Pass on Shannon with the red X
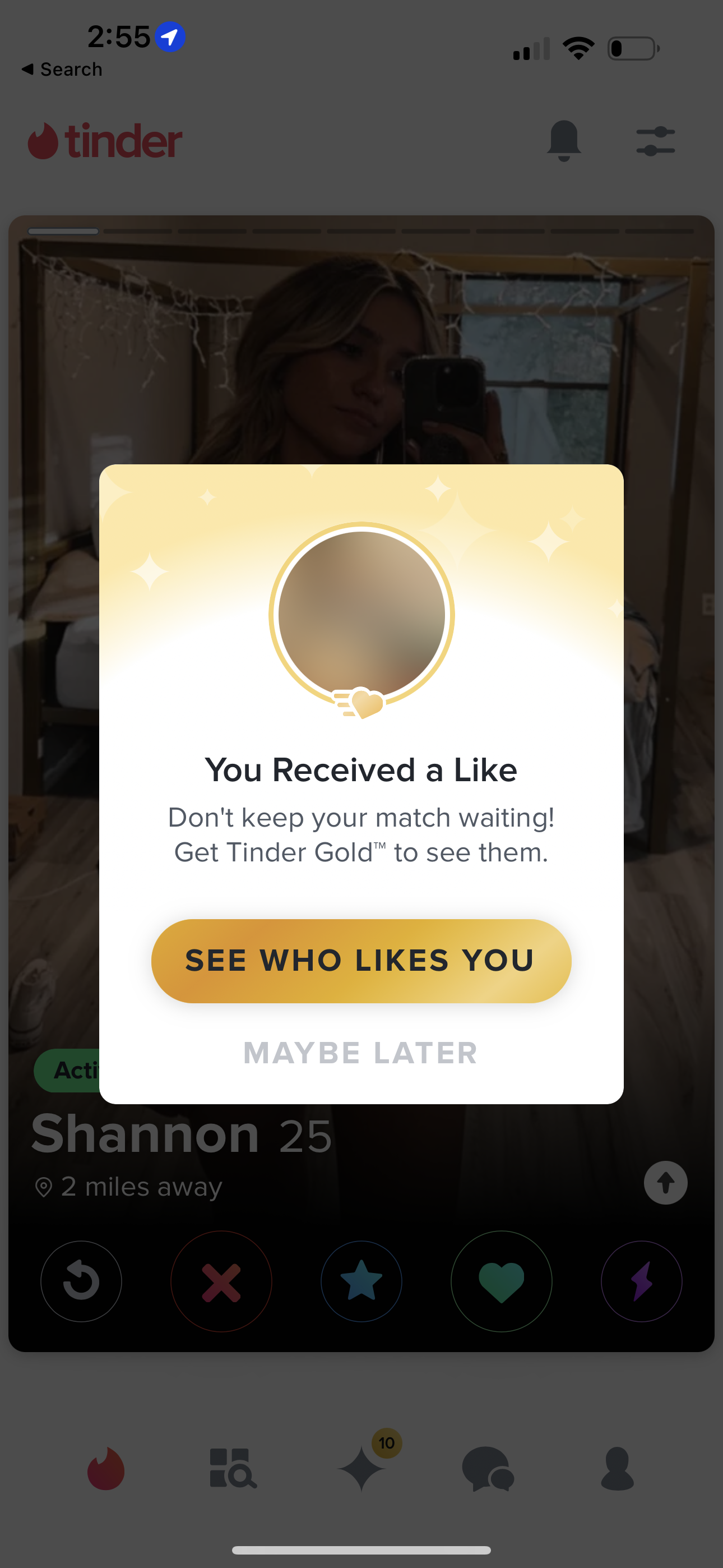Viewport: 723px width, 1568px height. pos(221,1281)
